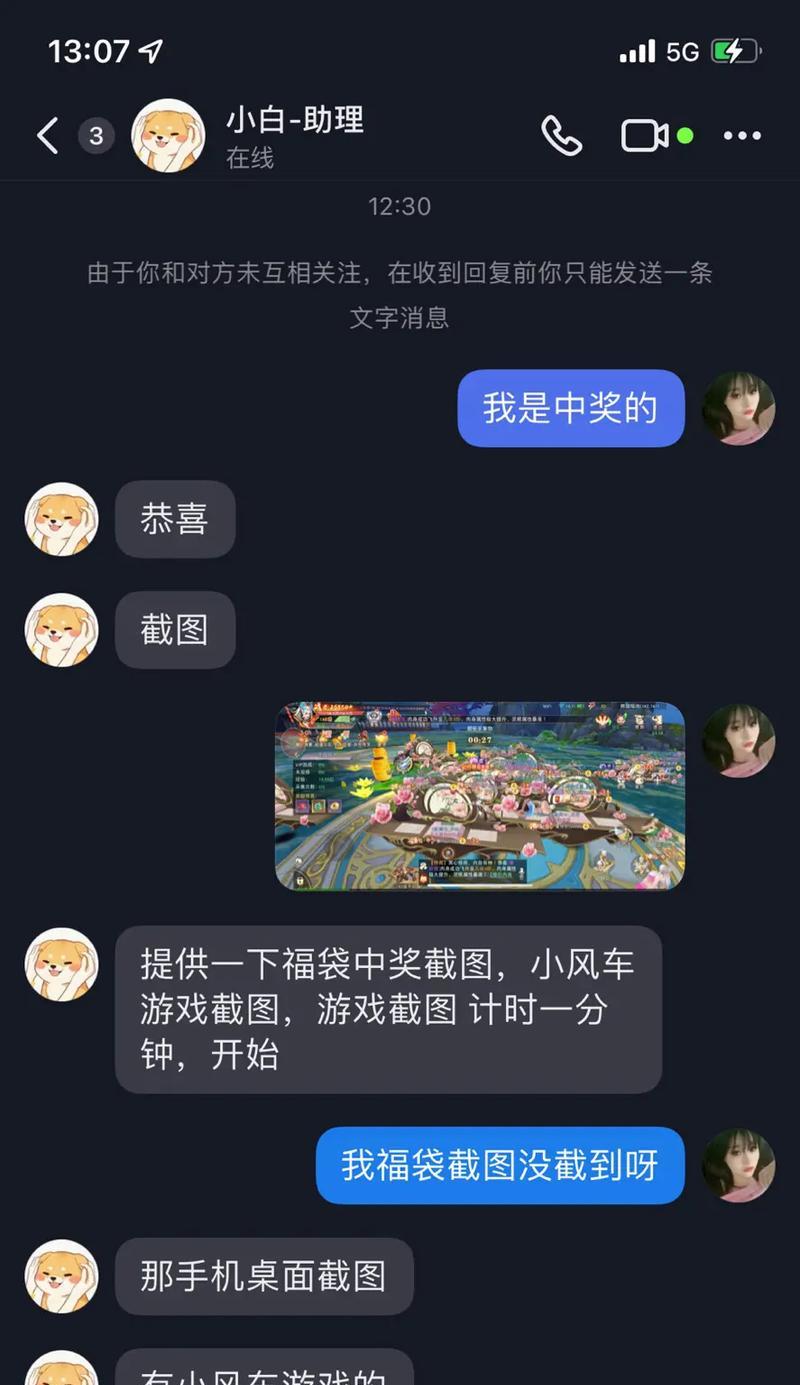
Task: Tap my avatar next to 我是中奖的
Action: [x=738, y=408]
